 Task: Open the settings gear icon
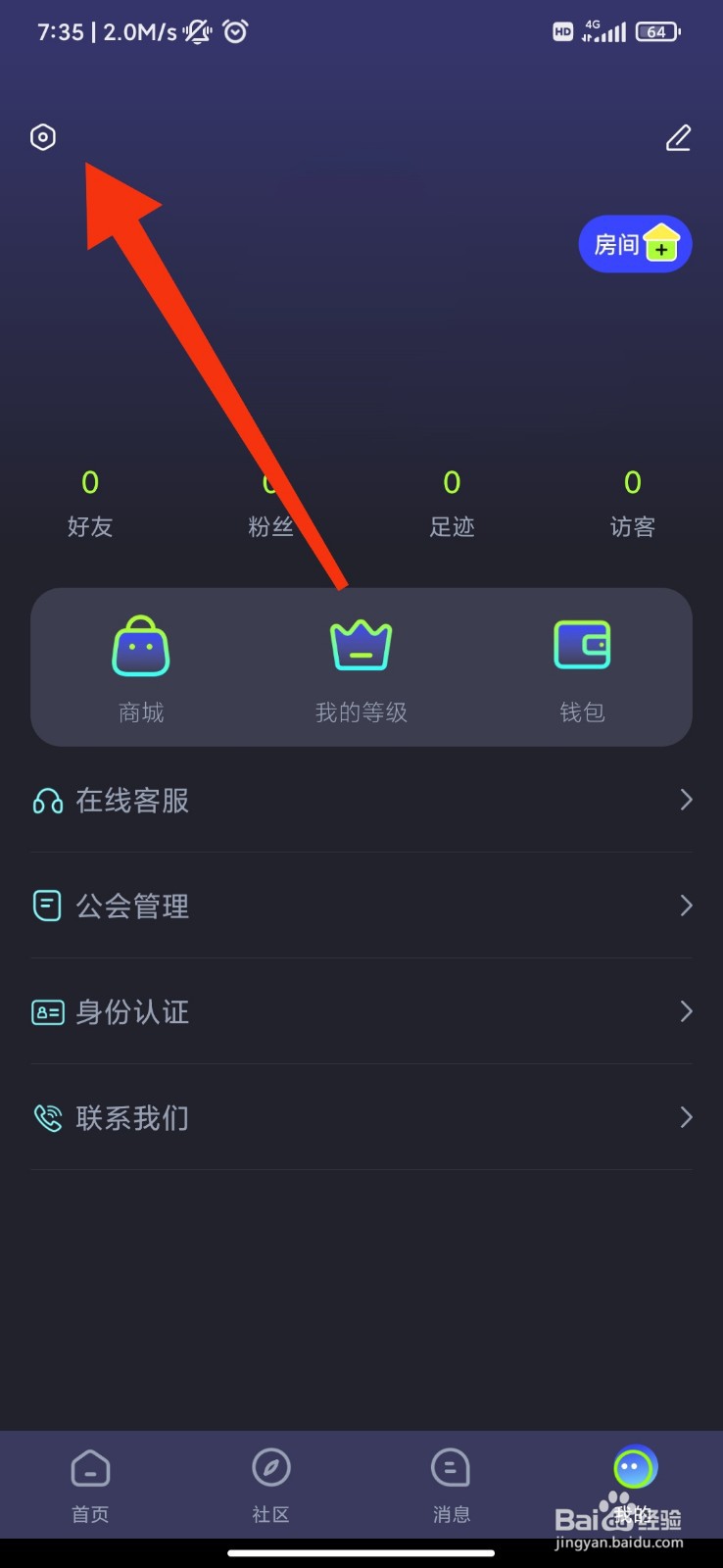[x=43, y=137]
